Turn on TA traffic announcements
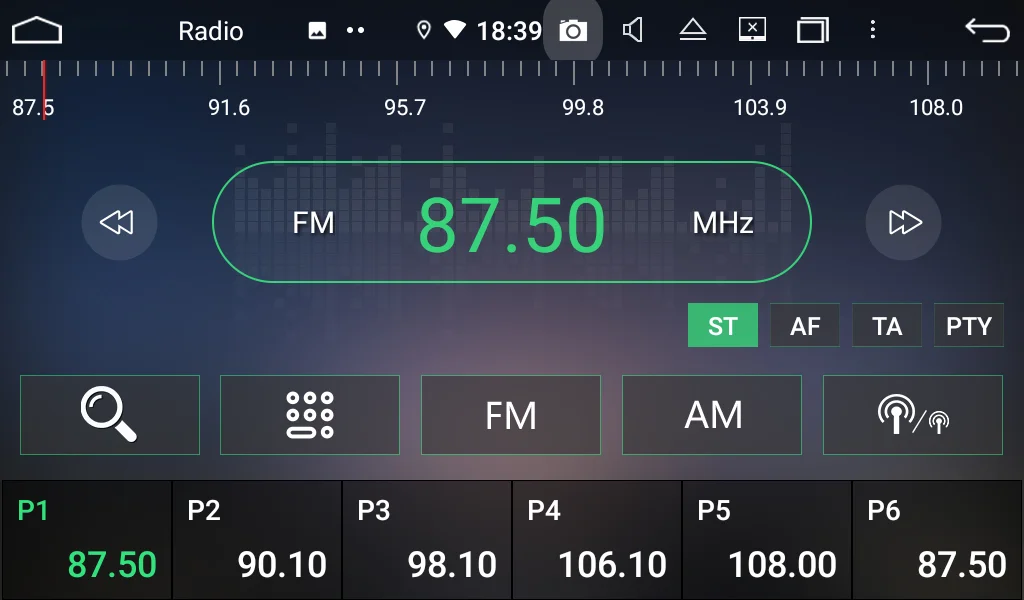Image resolution: width=1024 pixels, height=600 pixels. [x=887, y=326]
